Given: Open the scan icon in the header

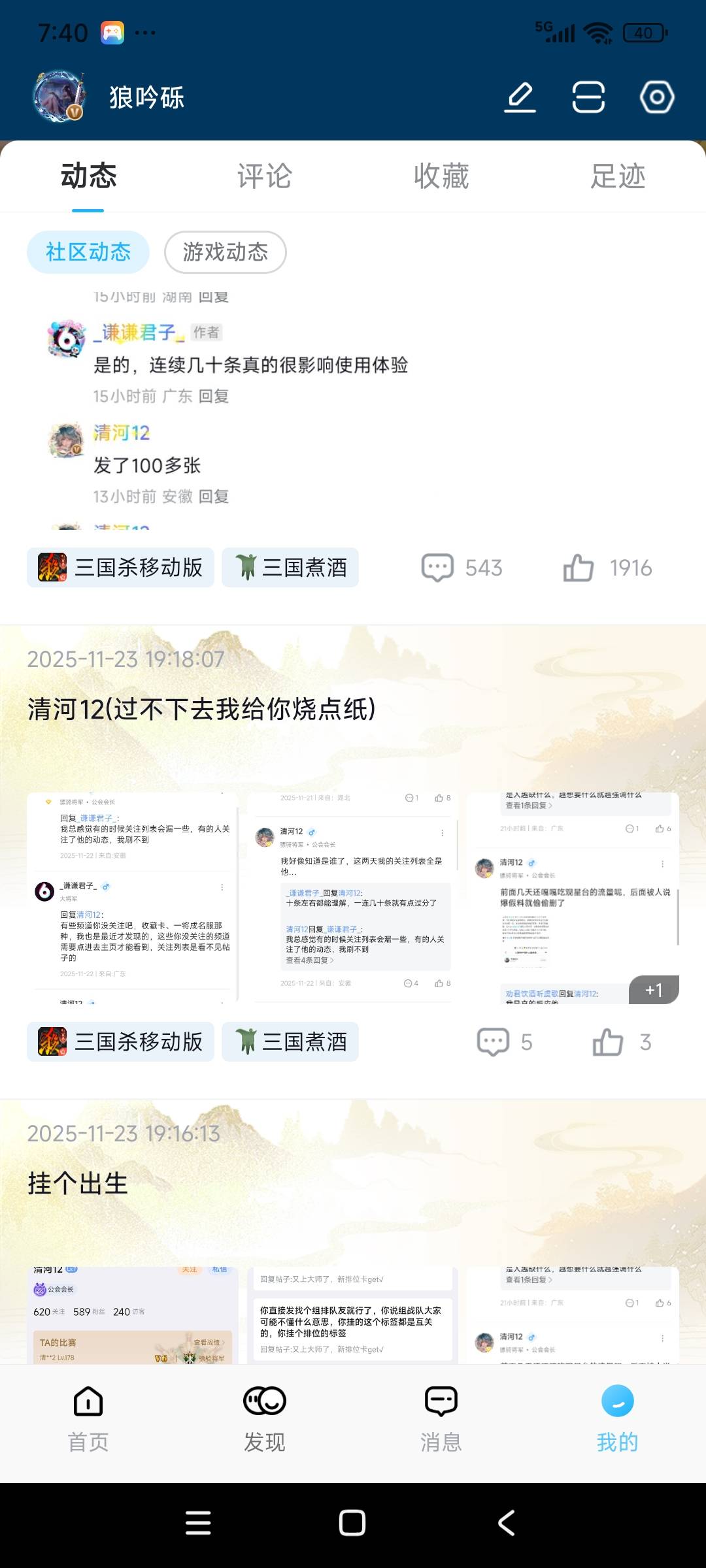Looking at the screenshot, I should pyautogui.click(x=588, y=97).
